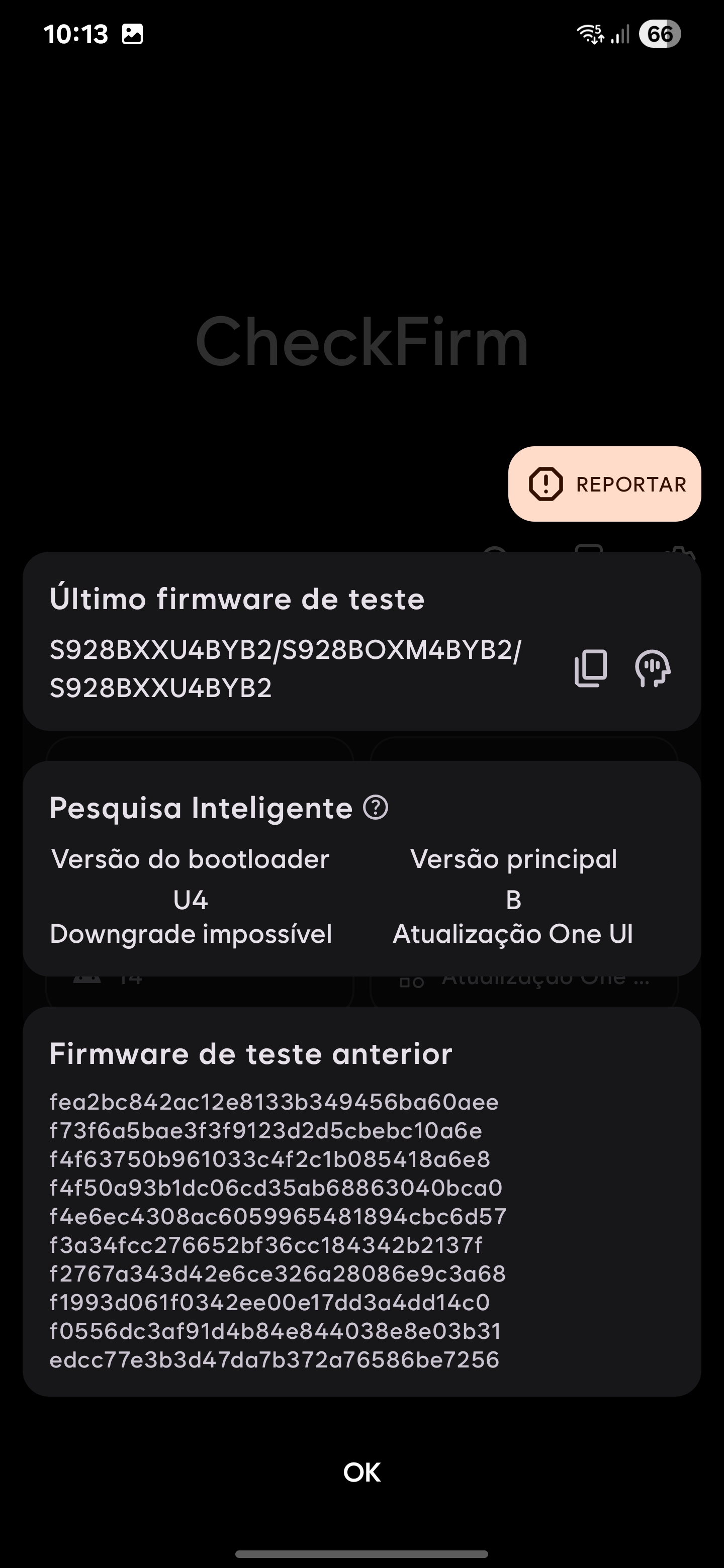The width and height of the screenshot is (724, 1568).
Task: Open the AI head icon beside firmware
Action: pyautogui.click(x=652, y=668)
